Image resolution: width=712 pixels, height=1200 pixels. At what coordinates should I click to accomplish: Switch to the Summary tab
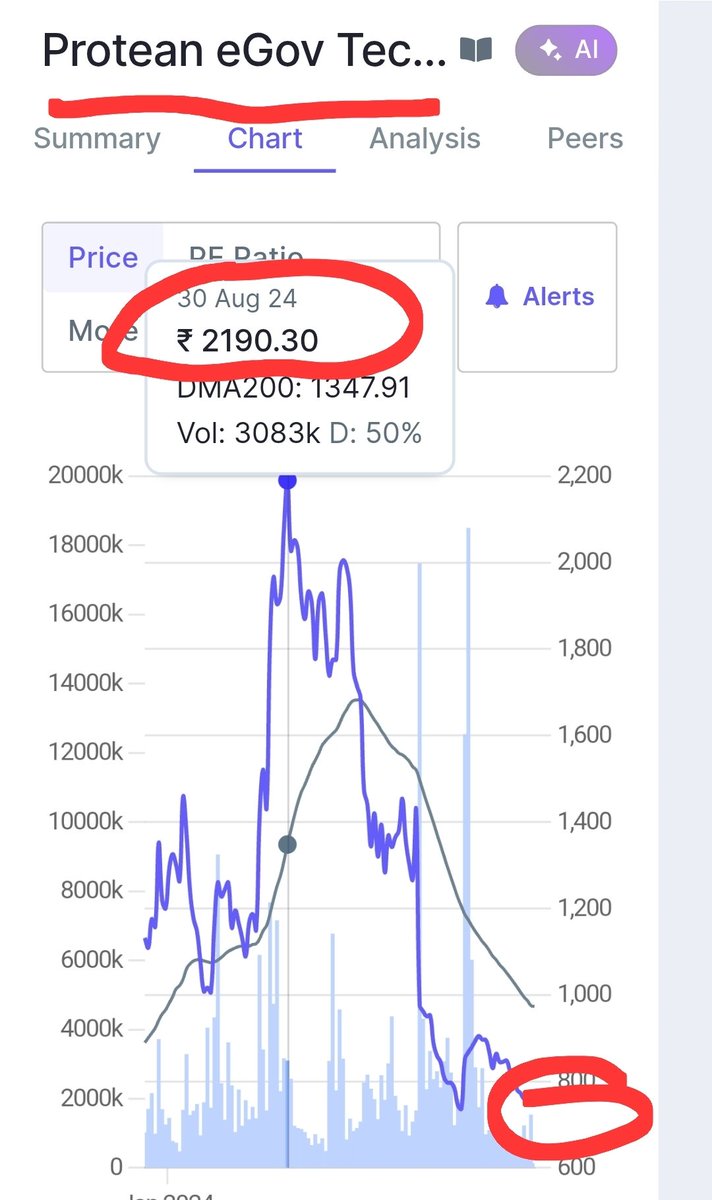click(97, 139)
